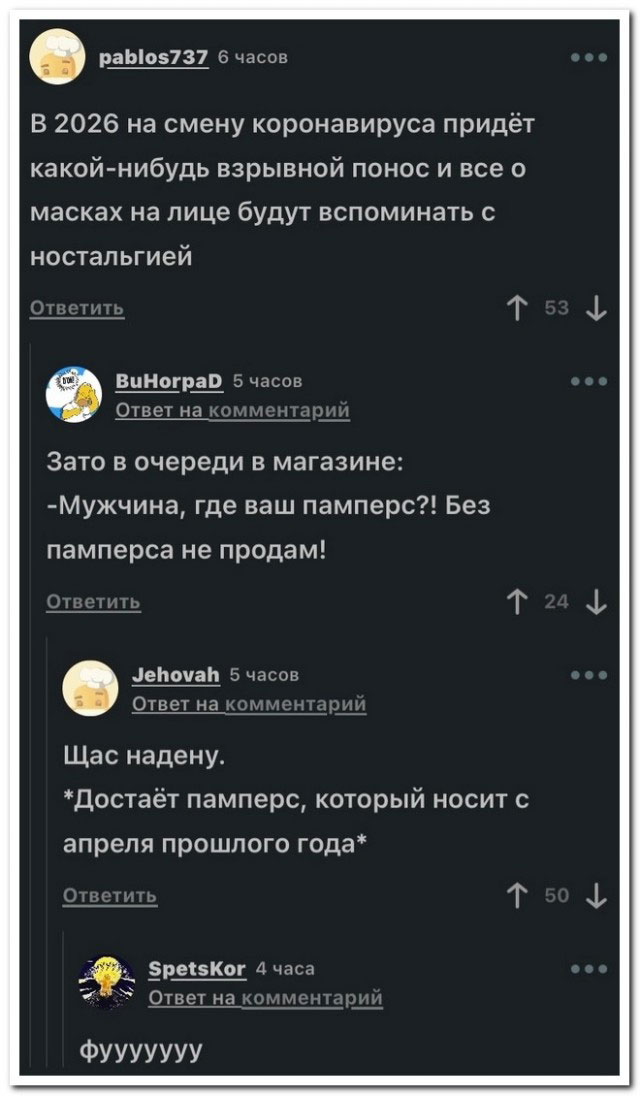Viewport: 640px width, 1096px height.
Task: Reply to Jehovah's comment
Action: pos(109,895)
